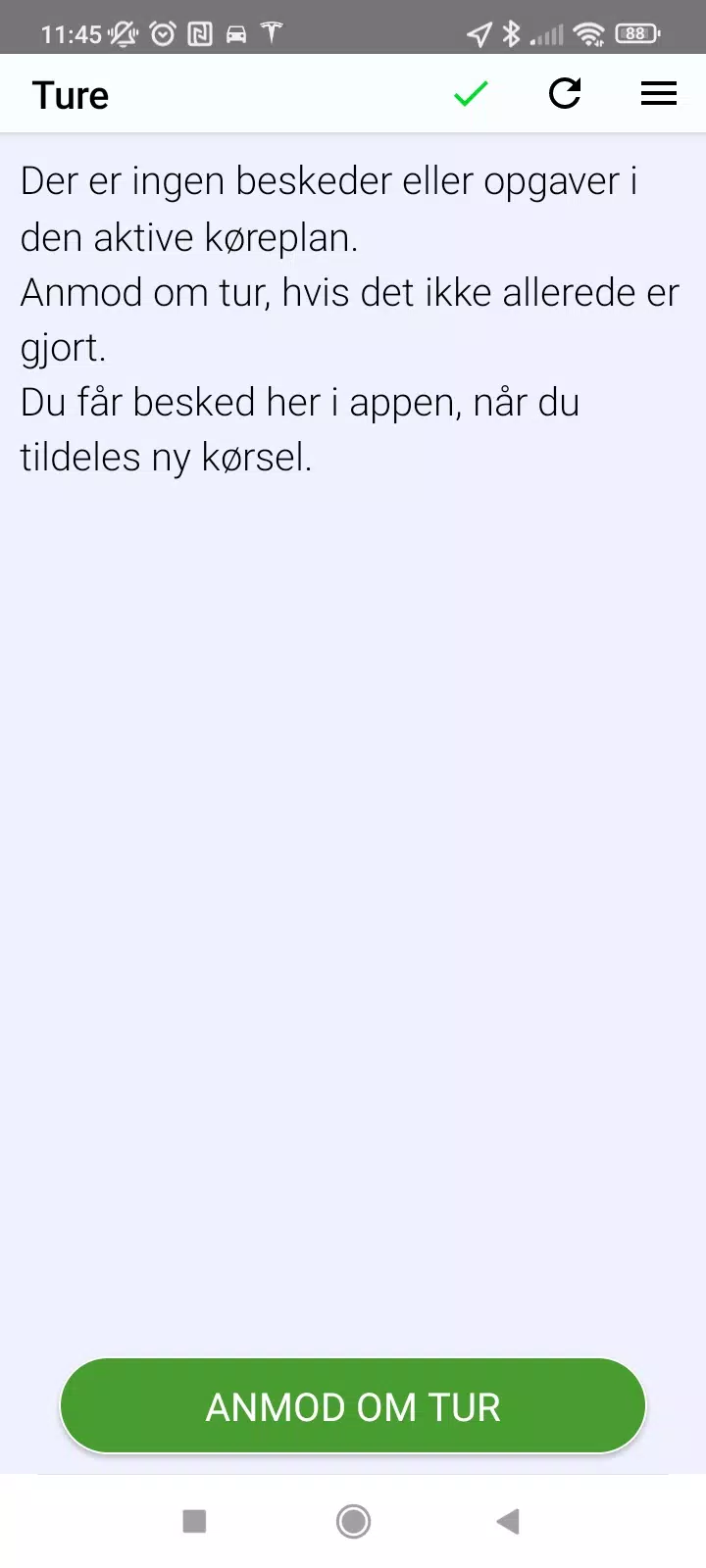This screenshot has width=706, height=1568.
Task: Go back using the system back button
Action: 508,1521
